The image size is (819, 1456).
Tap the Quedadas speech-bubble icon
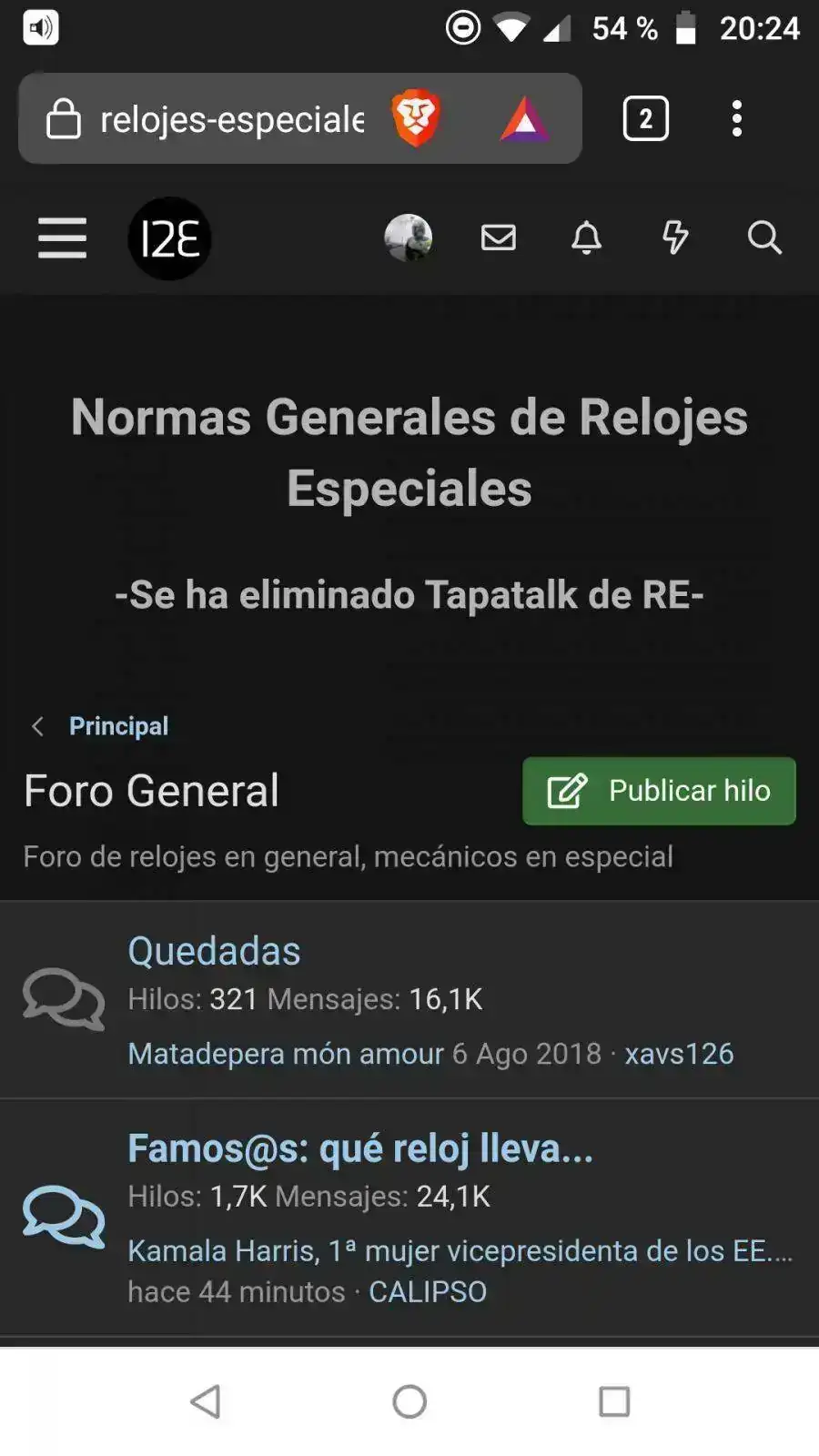point(63,999)
